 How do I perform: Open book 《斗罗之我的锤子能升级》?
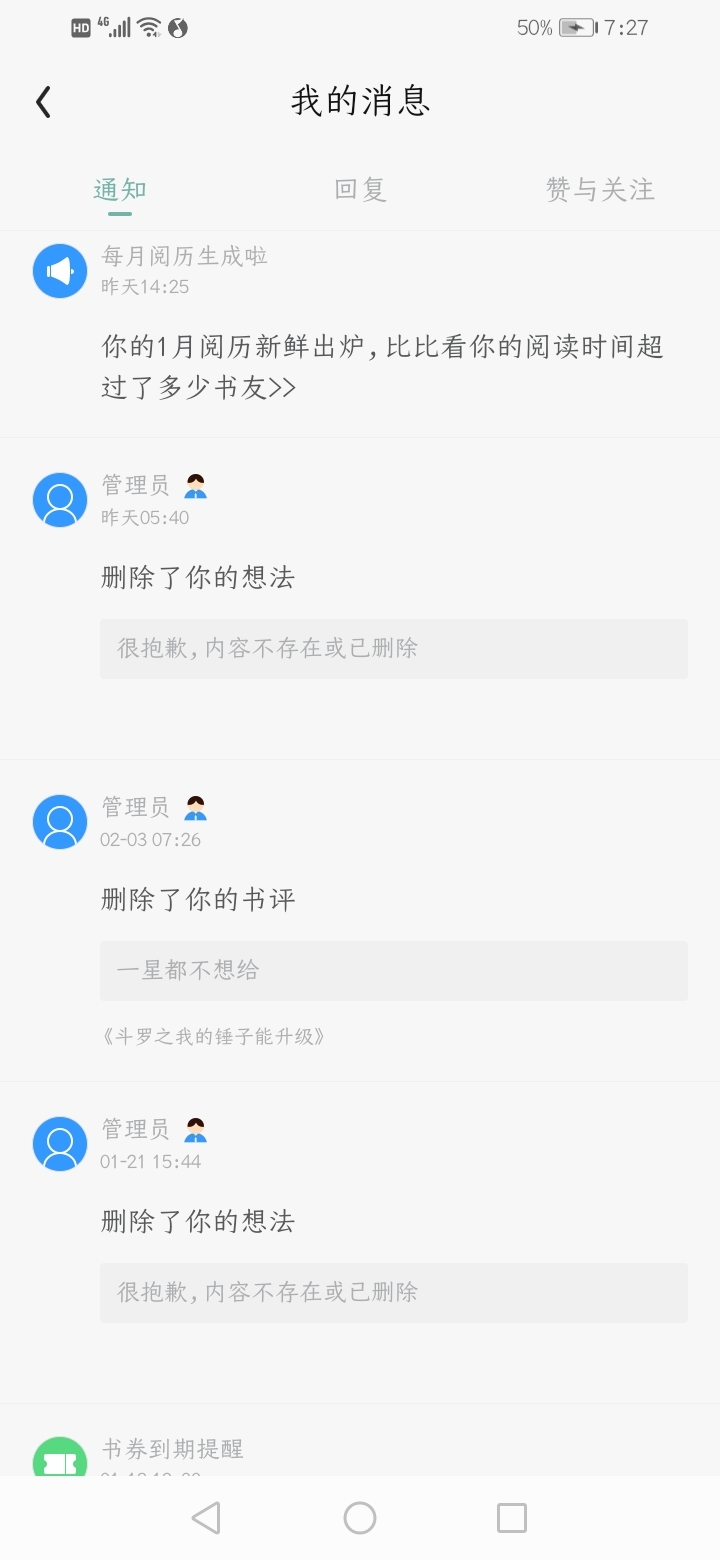(x=214, y=1037)
